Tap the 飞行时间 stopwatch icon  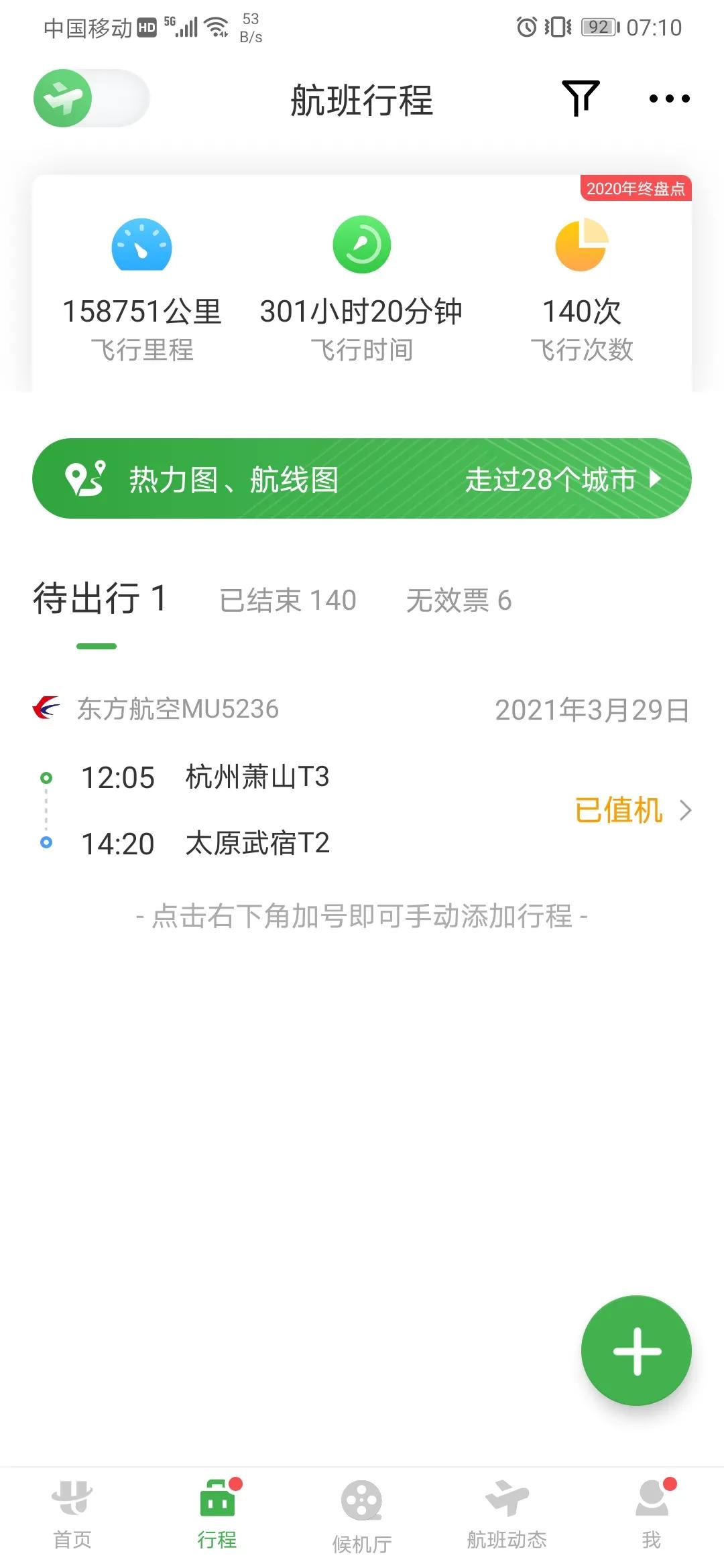361,244
